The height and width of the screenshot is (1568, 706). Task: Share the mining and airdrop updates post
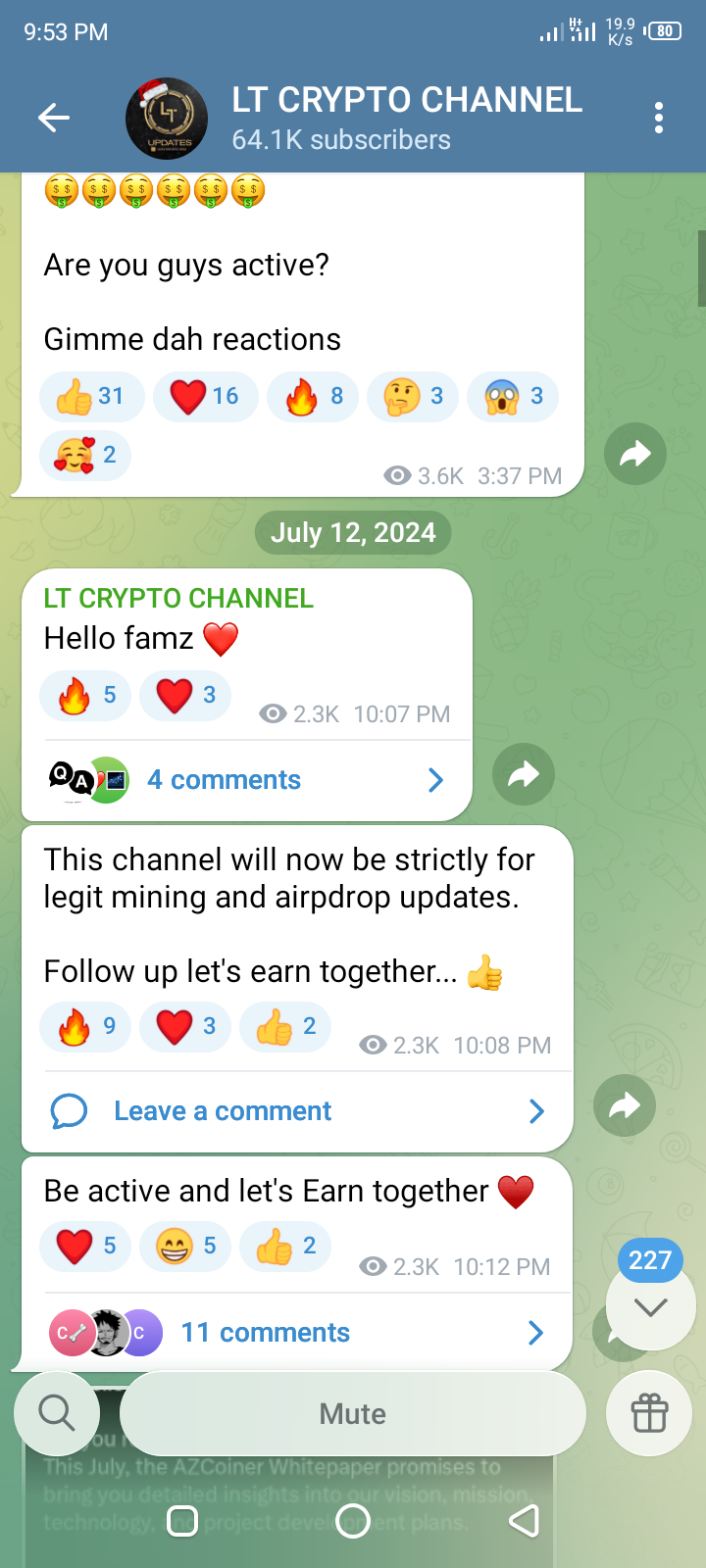pyautogui.click(x=625, y=1105)
